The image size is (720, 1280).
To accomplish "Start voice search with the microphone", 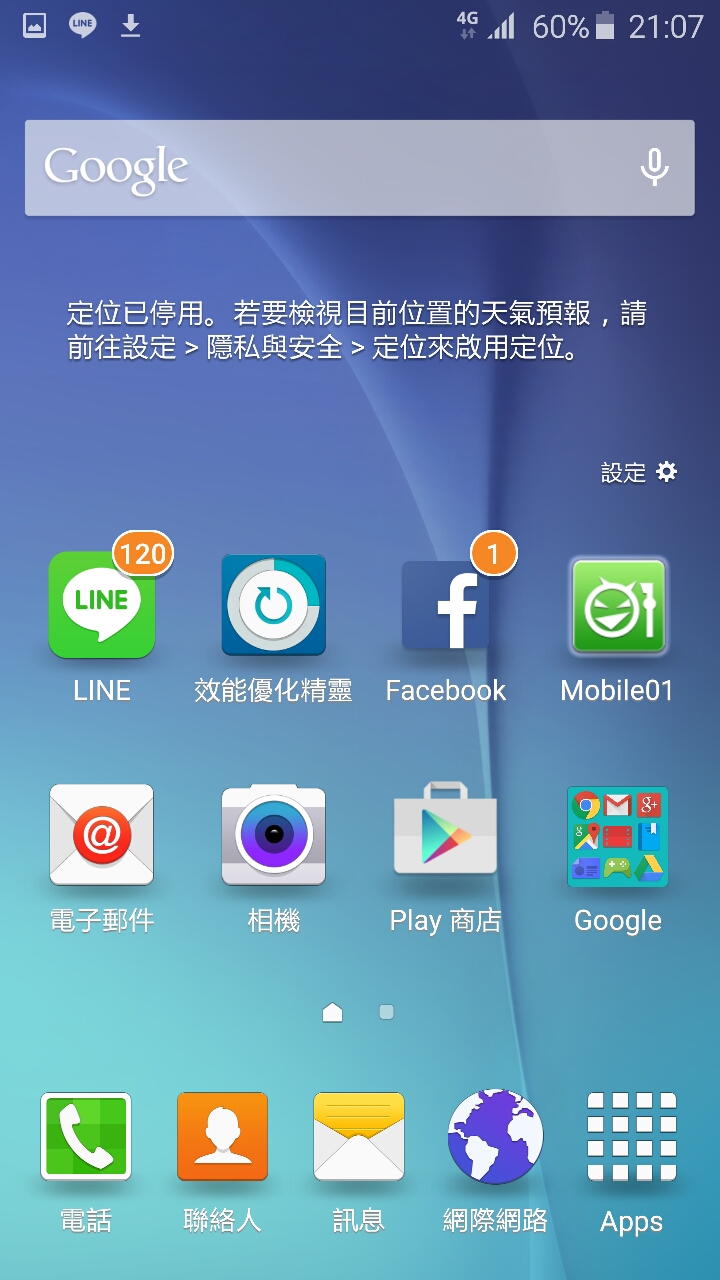I will (654, 168).
